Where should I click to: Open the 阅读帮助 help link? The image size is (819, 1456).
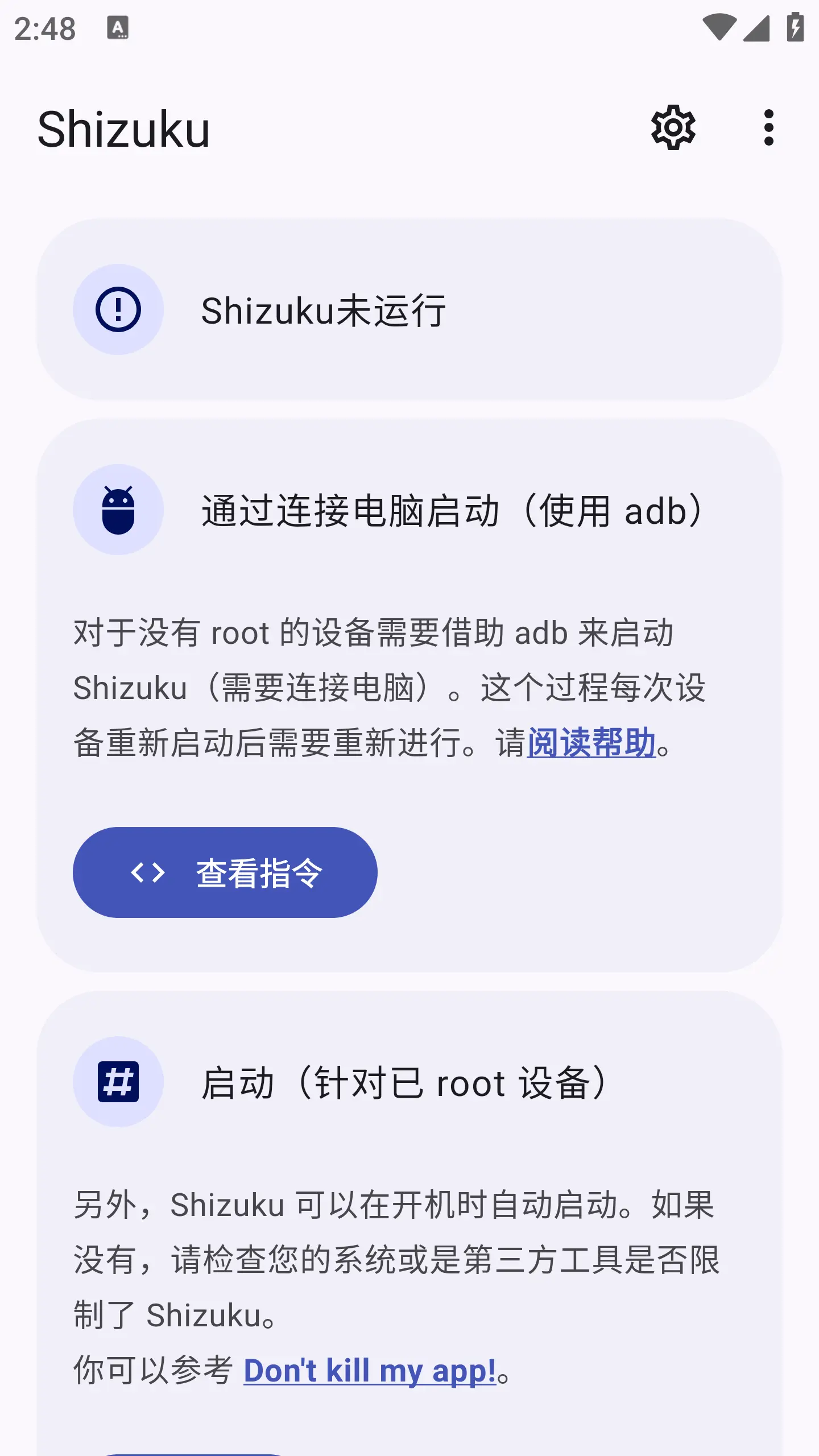point(591,743)
